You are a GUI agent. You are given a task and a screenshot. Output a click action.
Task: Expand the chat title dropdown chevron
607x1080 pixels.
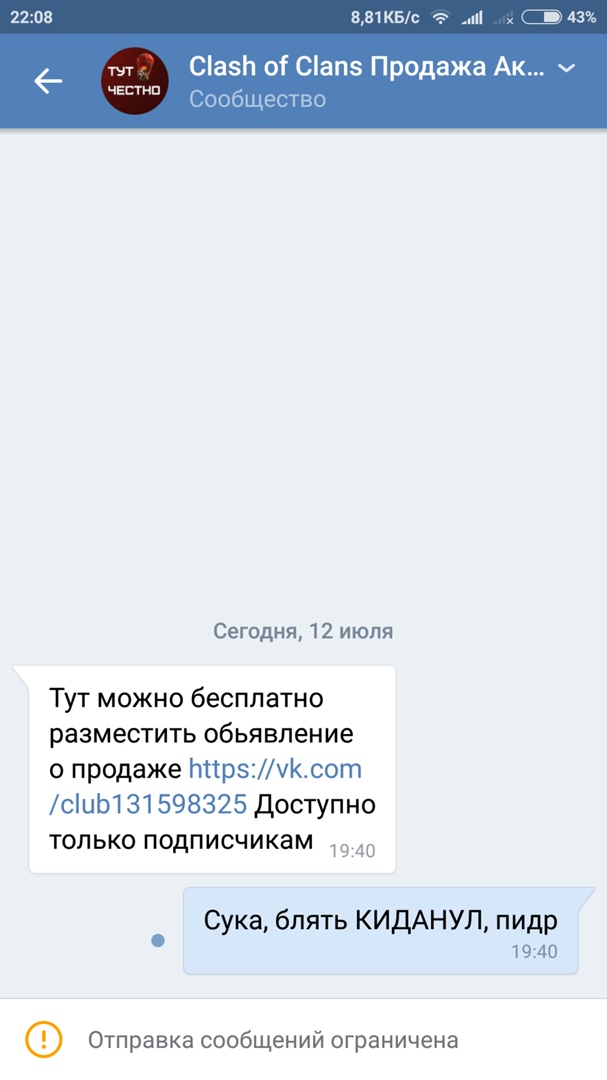566,68
